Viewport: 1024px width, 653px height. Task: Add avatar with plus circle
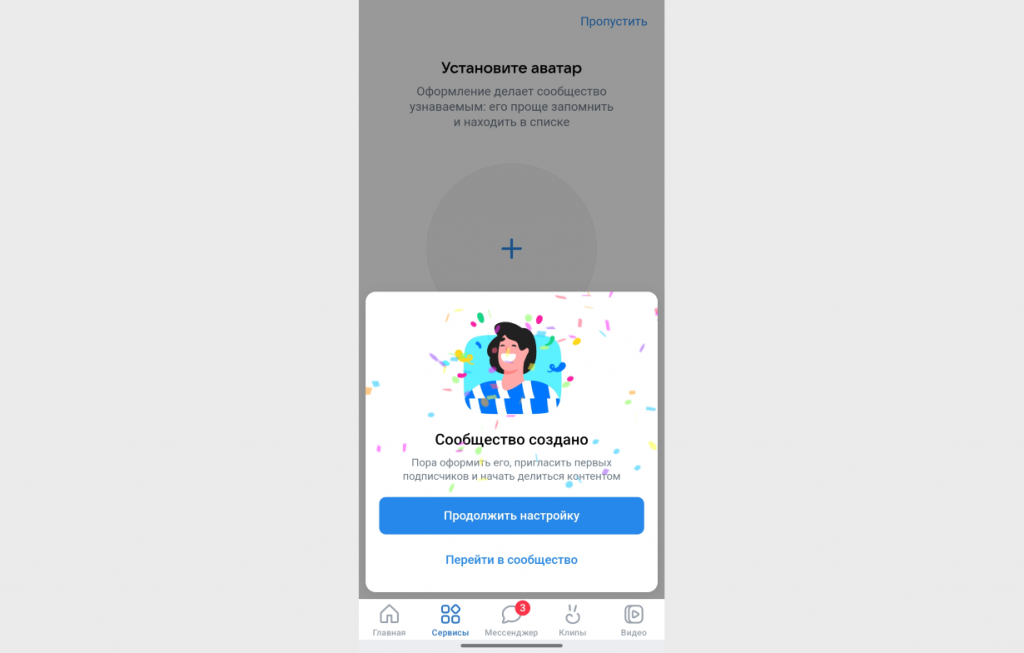click(x=511, y=248)
